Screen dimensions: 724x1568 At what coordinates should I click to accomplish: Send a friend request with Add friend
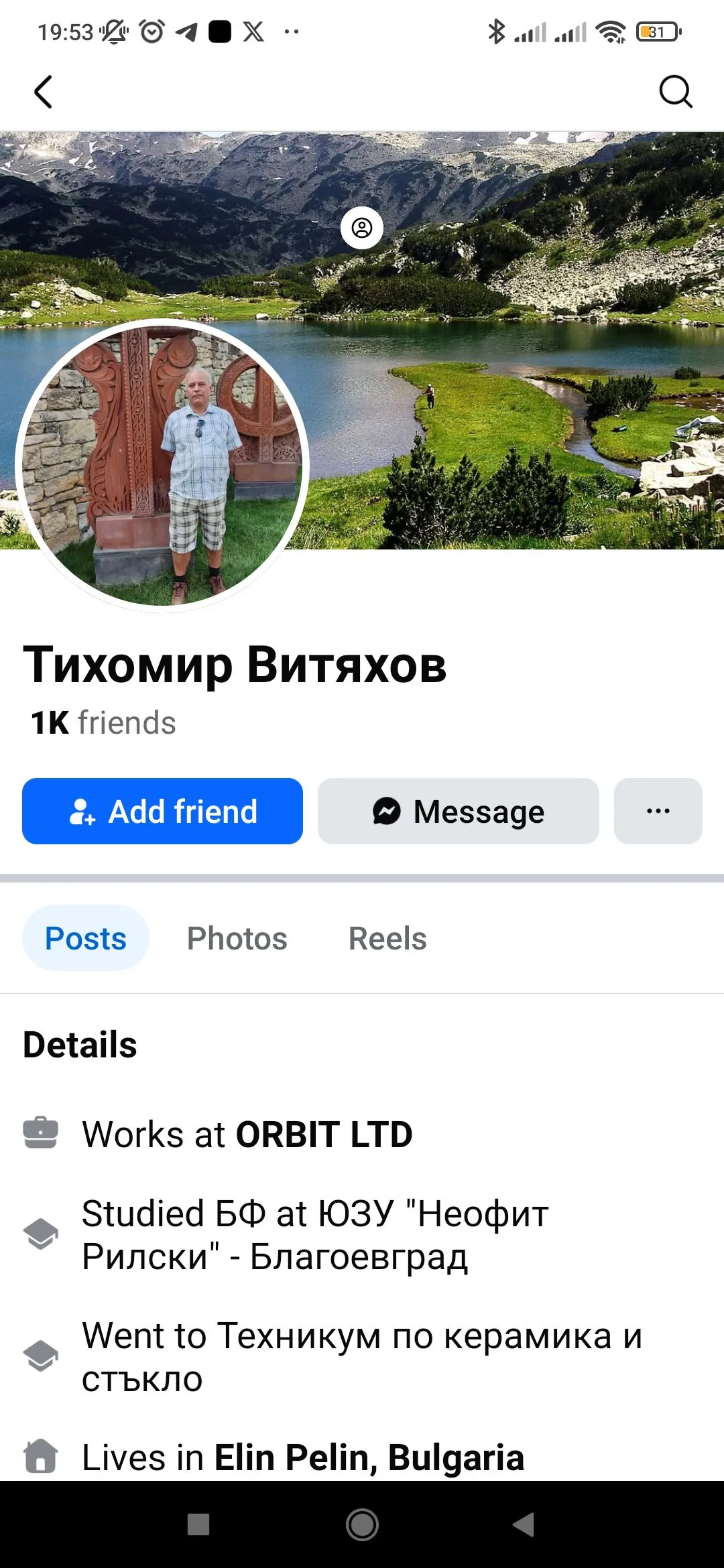click(x=162, y=811)
